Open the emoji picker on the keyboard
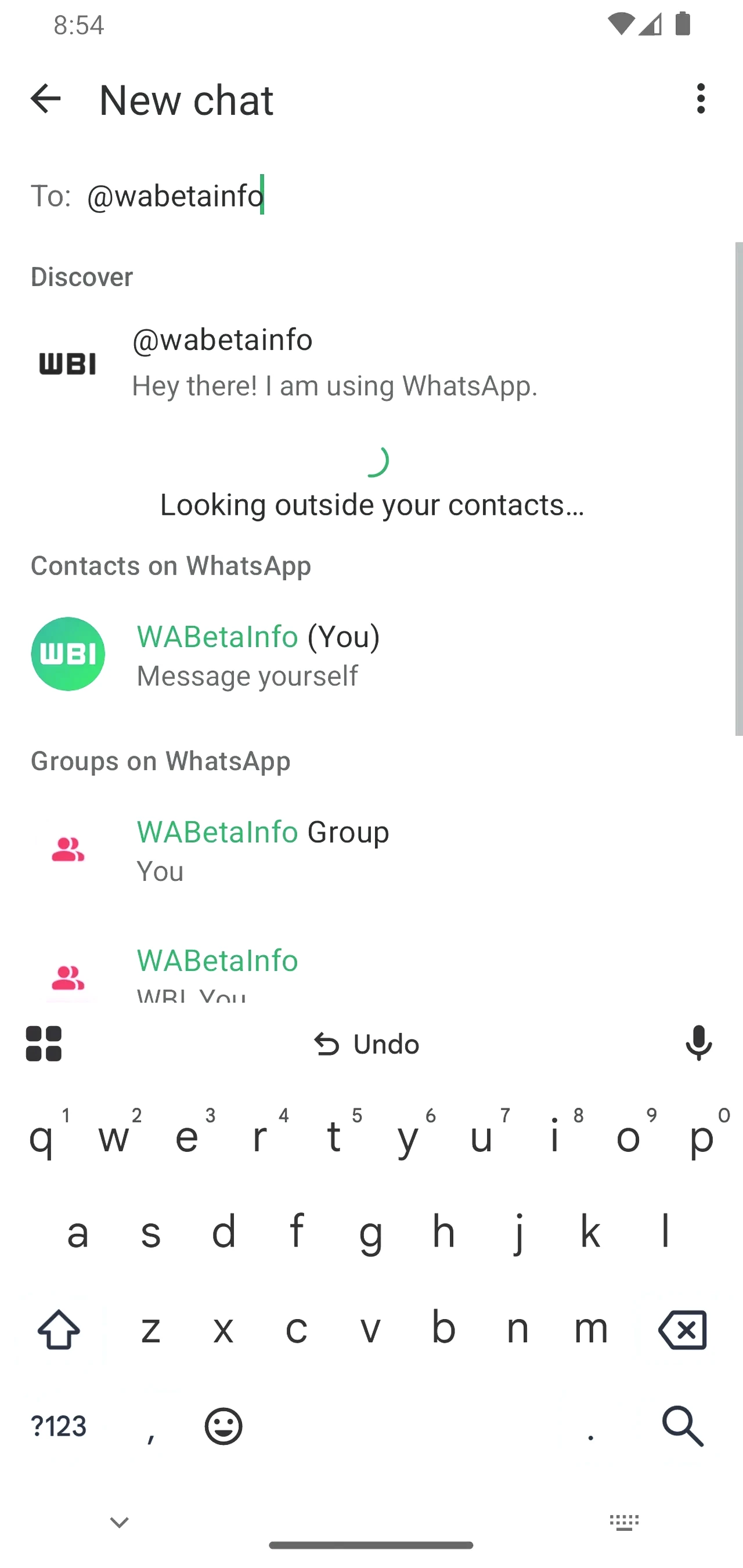This screenshot has width=743, height=1568. [x=223, y=1426]
